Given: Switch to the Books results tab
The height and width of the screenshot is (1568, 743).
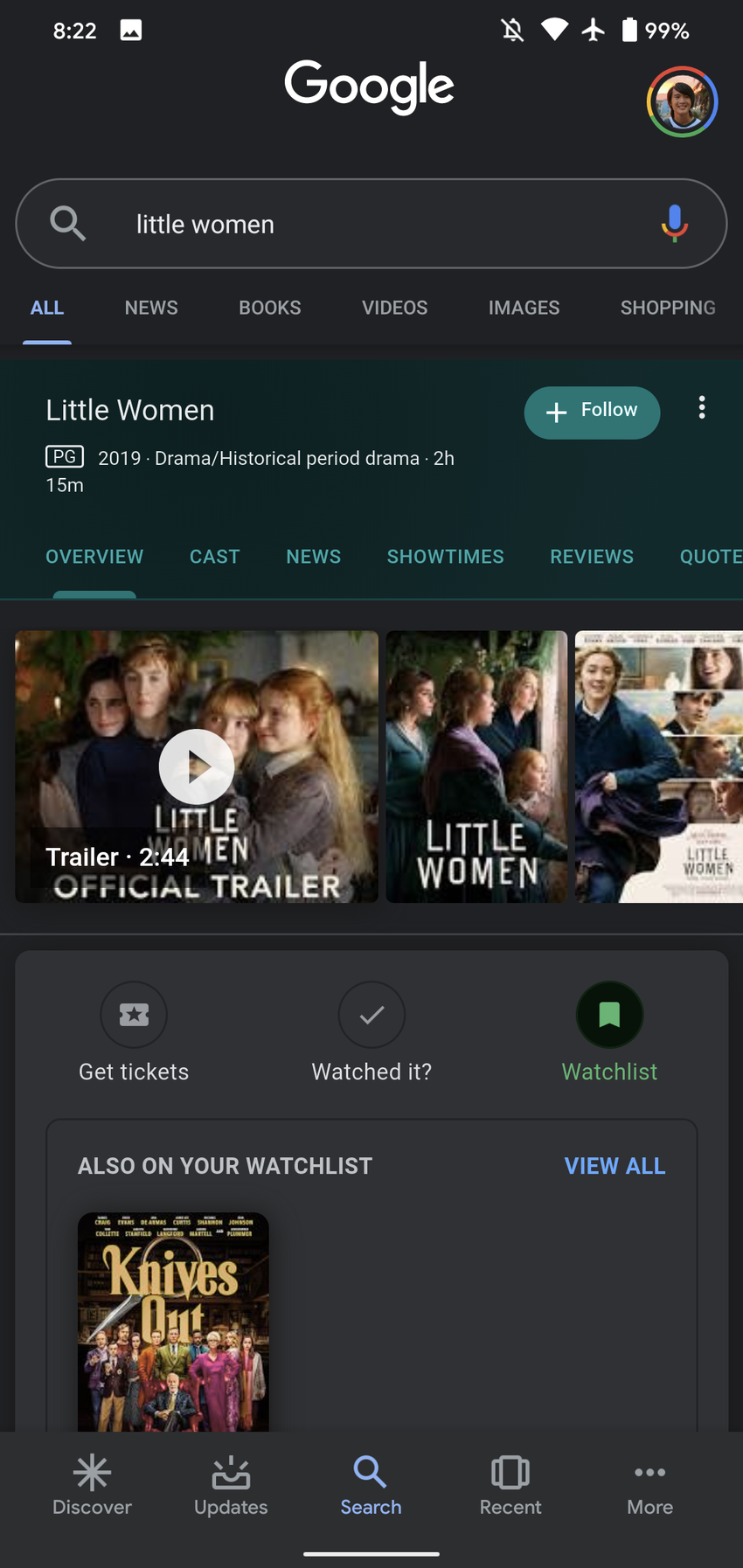Looking at the screenshot, I should pyautogui.click(x=269, y=308).
